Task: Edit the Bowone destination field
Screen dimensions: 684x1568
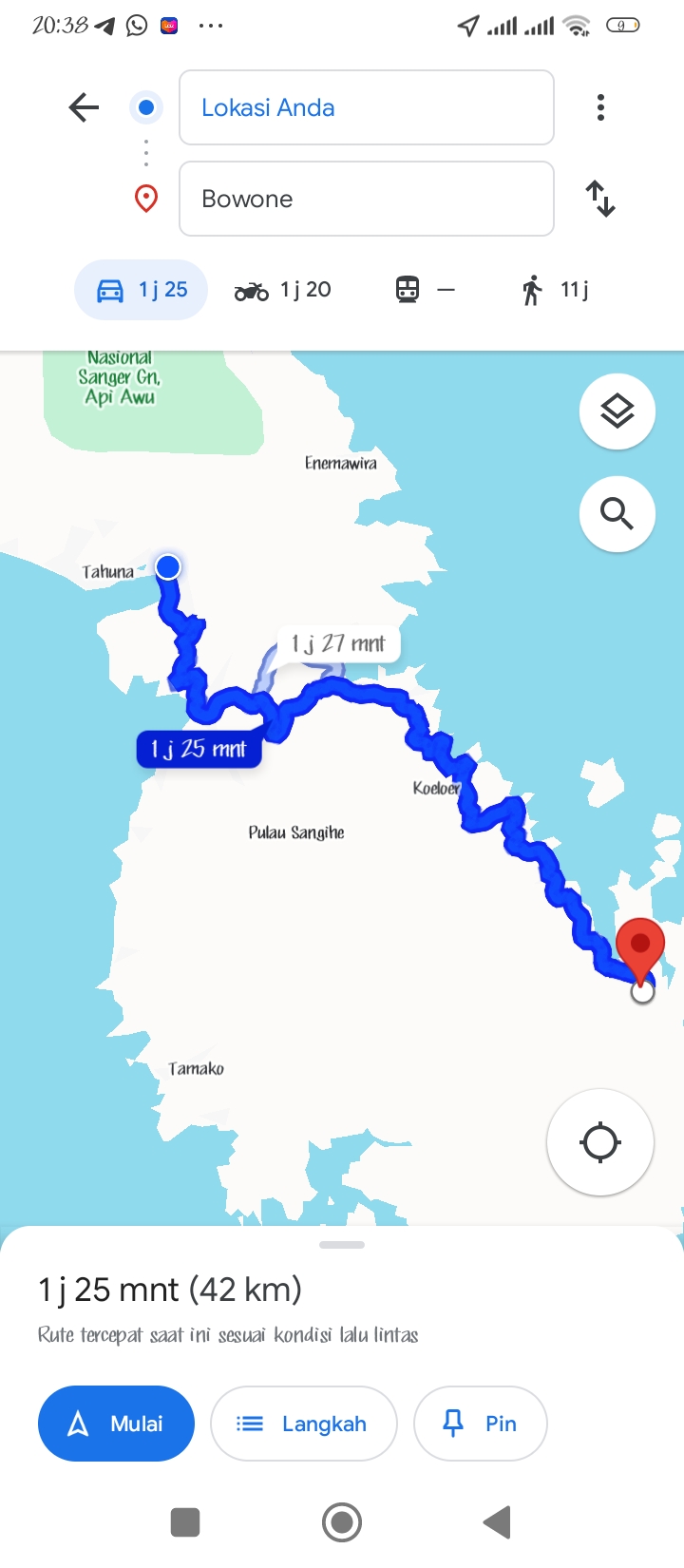Action: 367,199
